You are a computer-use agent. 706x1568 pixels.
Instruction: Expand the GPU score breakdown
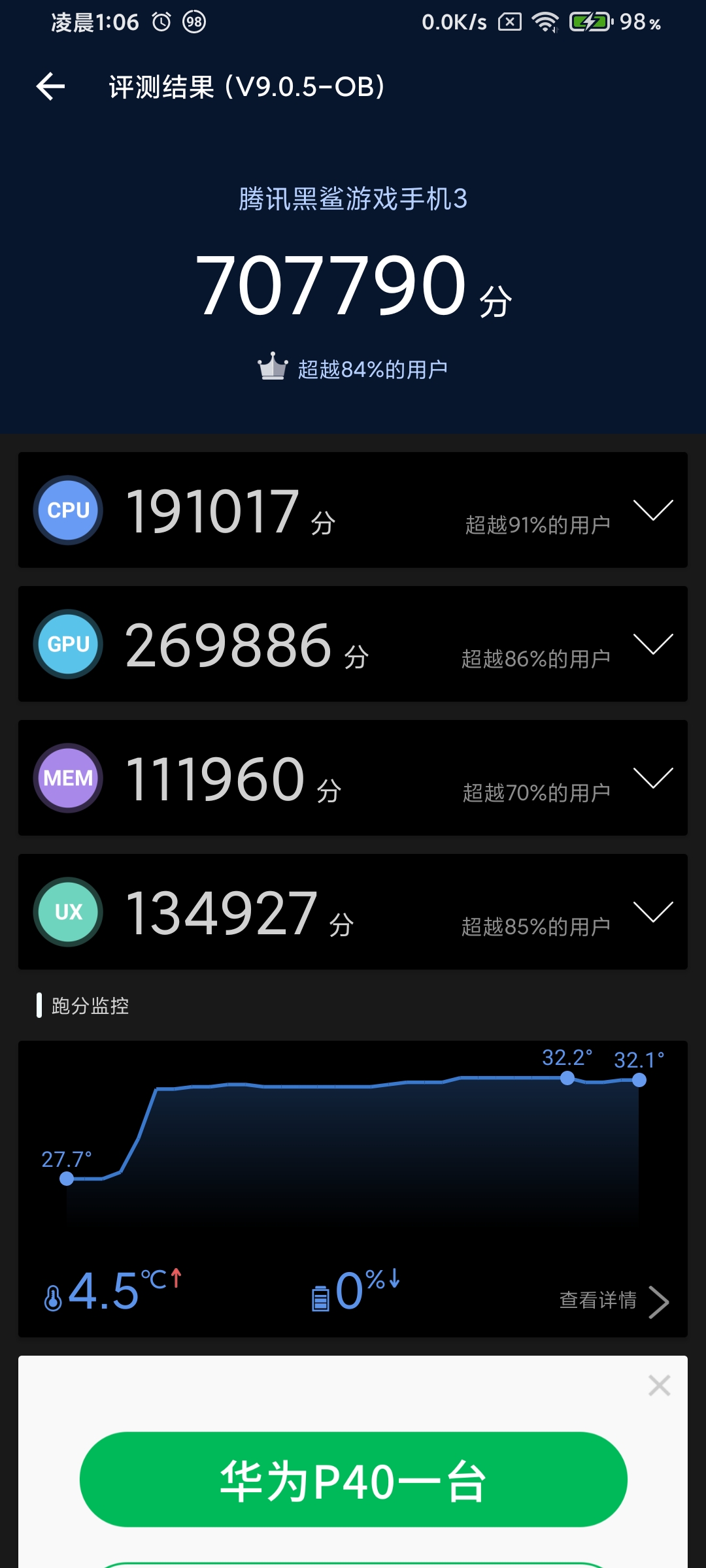[x=653, y=644]
